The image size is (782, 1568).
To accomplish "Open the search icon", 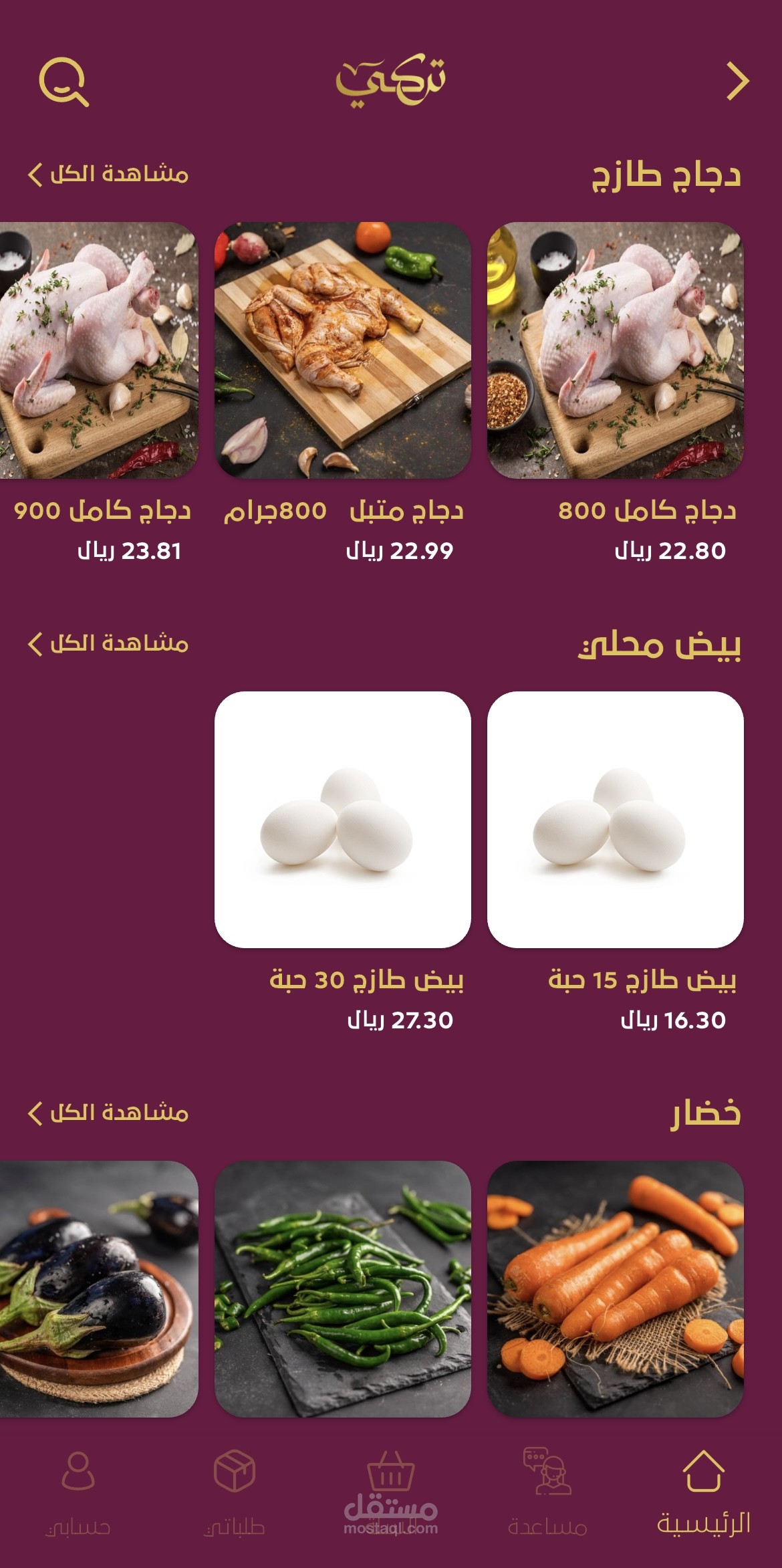I will [63, 82].
